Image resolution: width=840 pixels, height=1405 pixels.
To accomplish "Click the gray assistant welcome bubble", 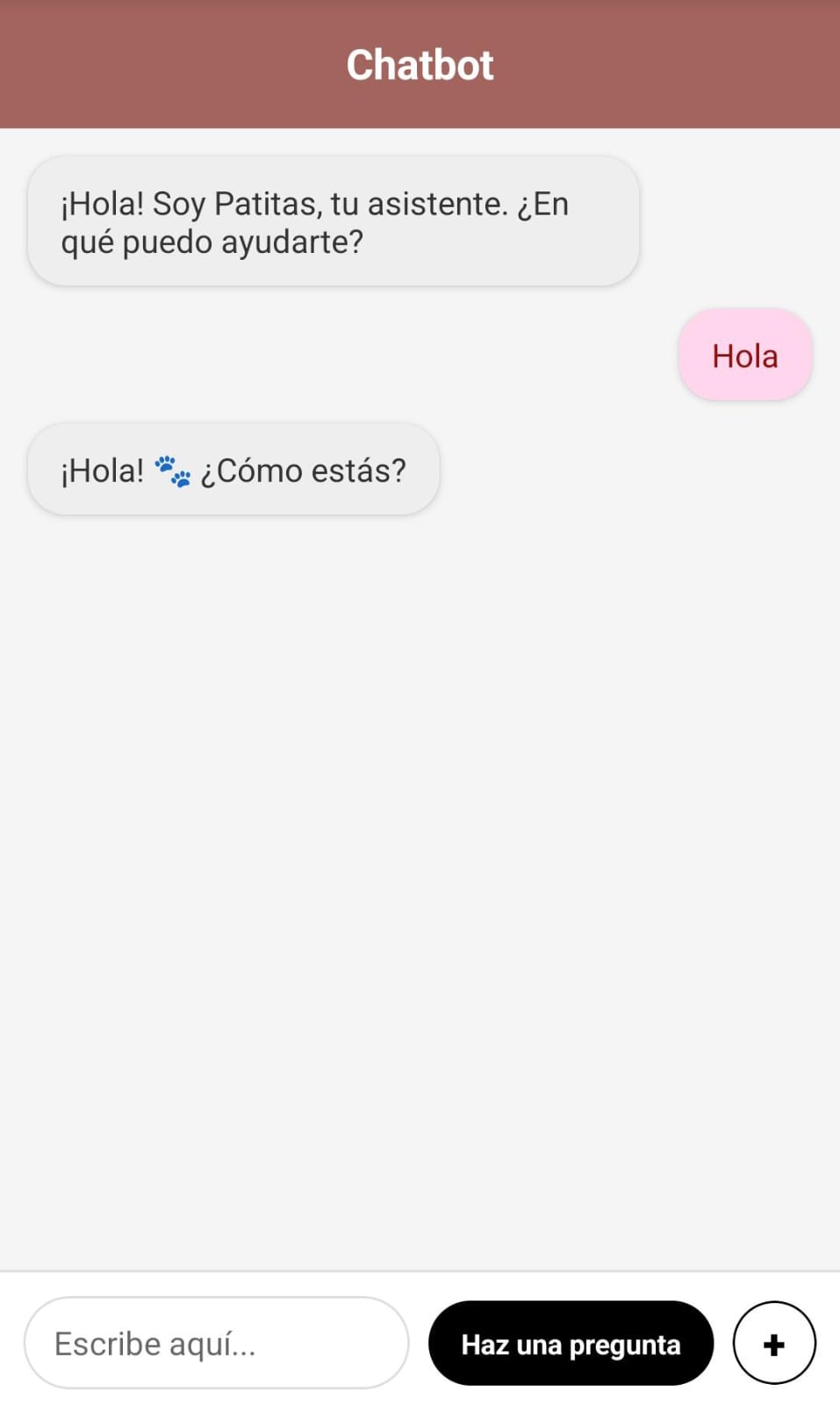I will pos(334,221).
